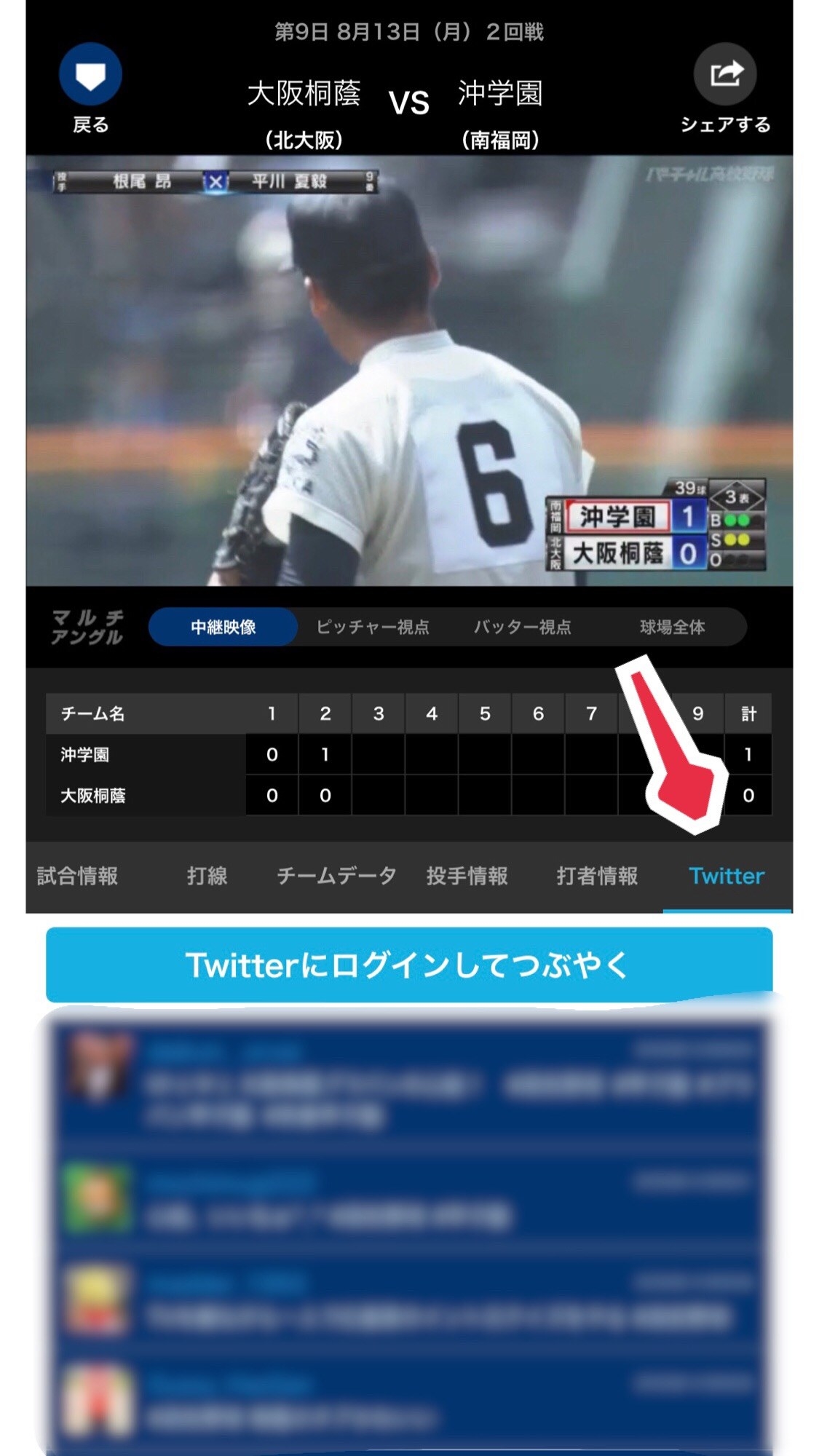Open the 打者情報 tab

click(597, 876)
